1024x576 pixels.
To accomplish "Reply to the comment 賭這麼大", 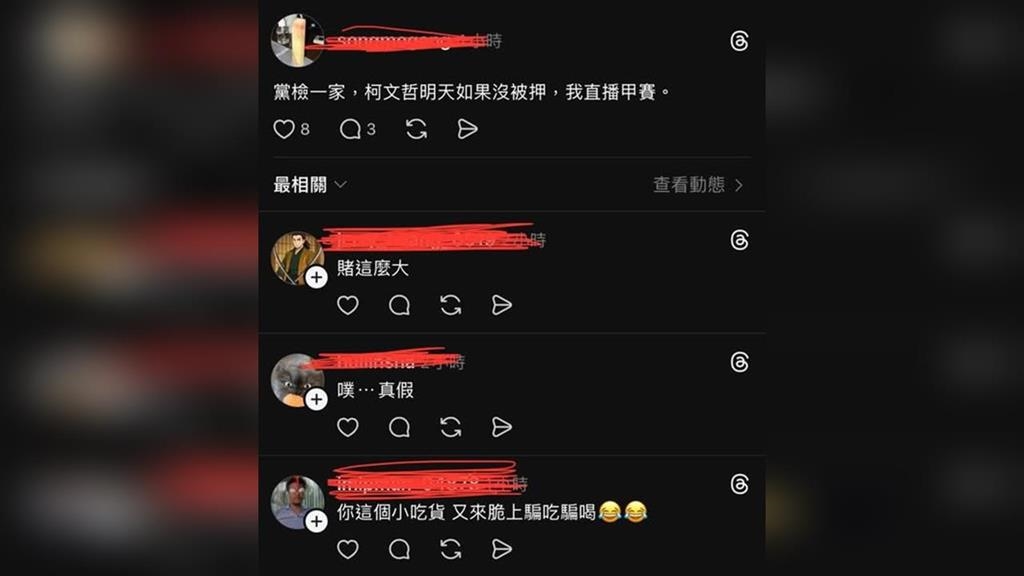I will pos(399,305).
